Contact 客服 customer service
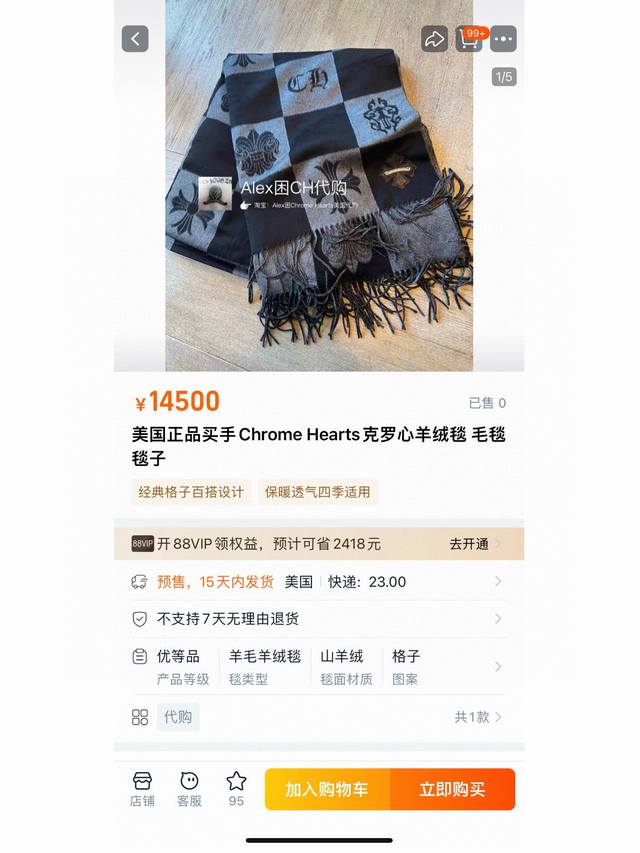Screen dimensions: 640x853 pyautogui.click(x=189, y=789)
